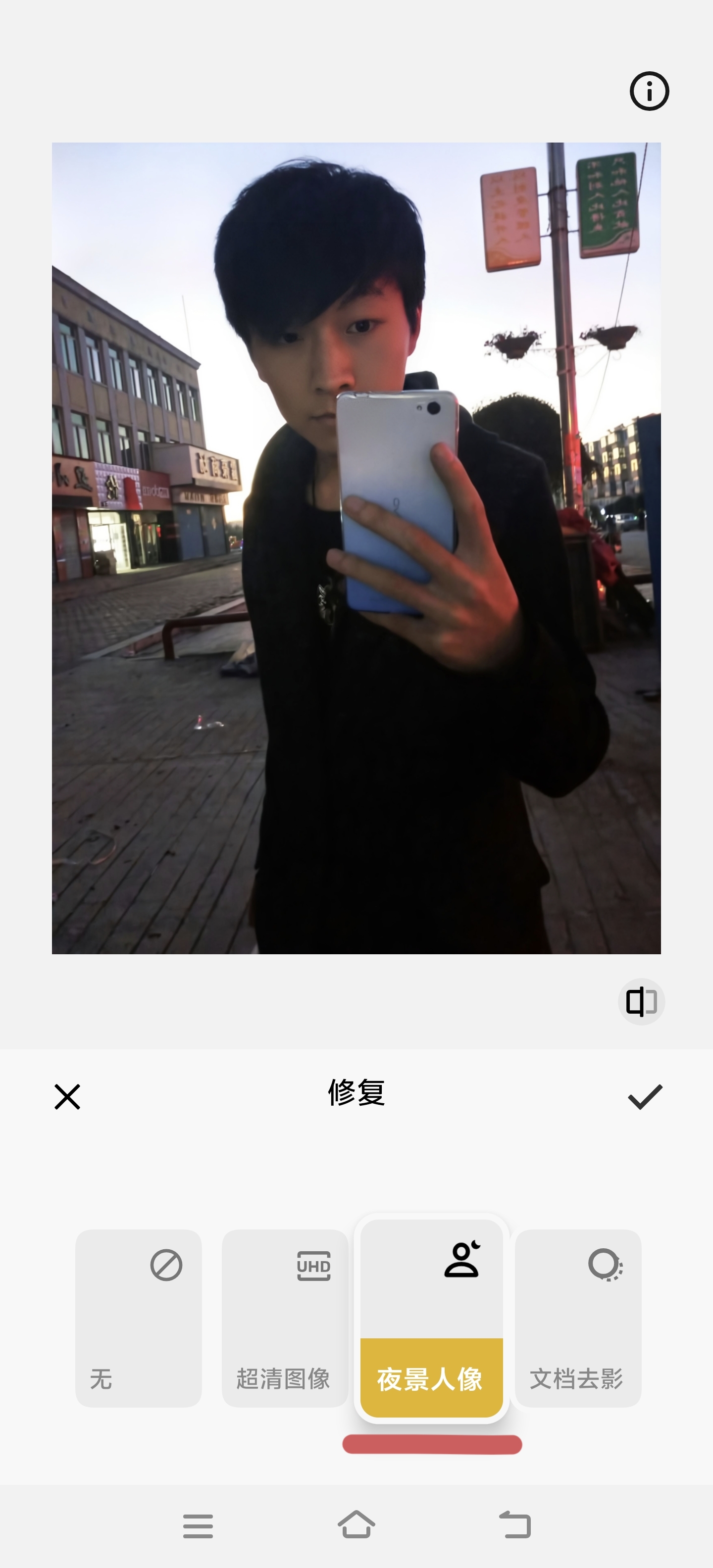Switch to 文档去影 document shadow removal
The image size is (713, 1568).
tap(577, 1318)
